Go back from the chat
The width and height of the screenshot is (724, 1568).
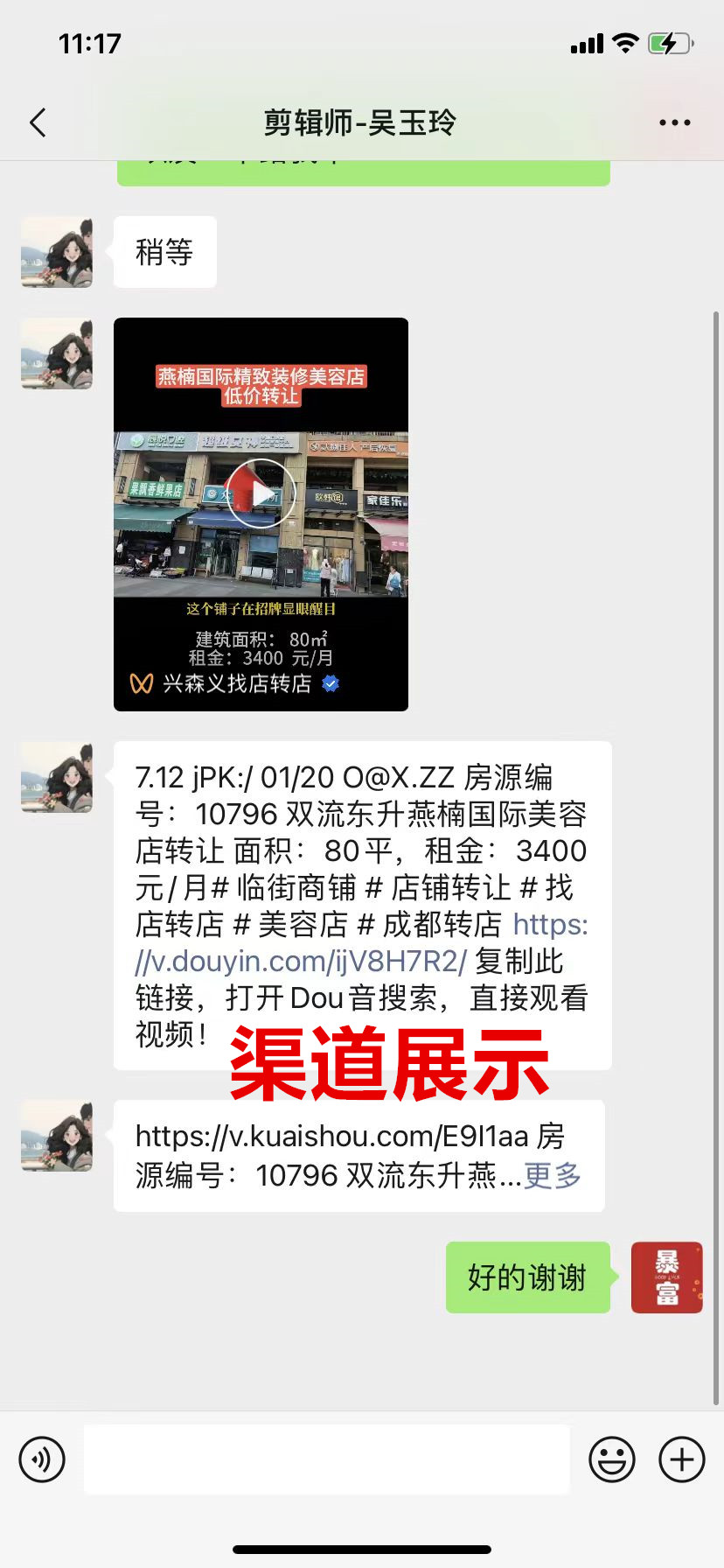click(38, 123)
